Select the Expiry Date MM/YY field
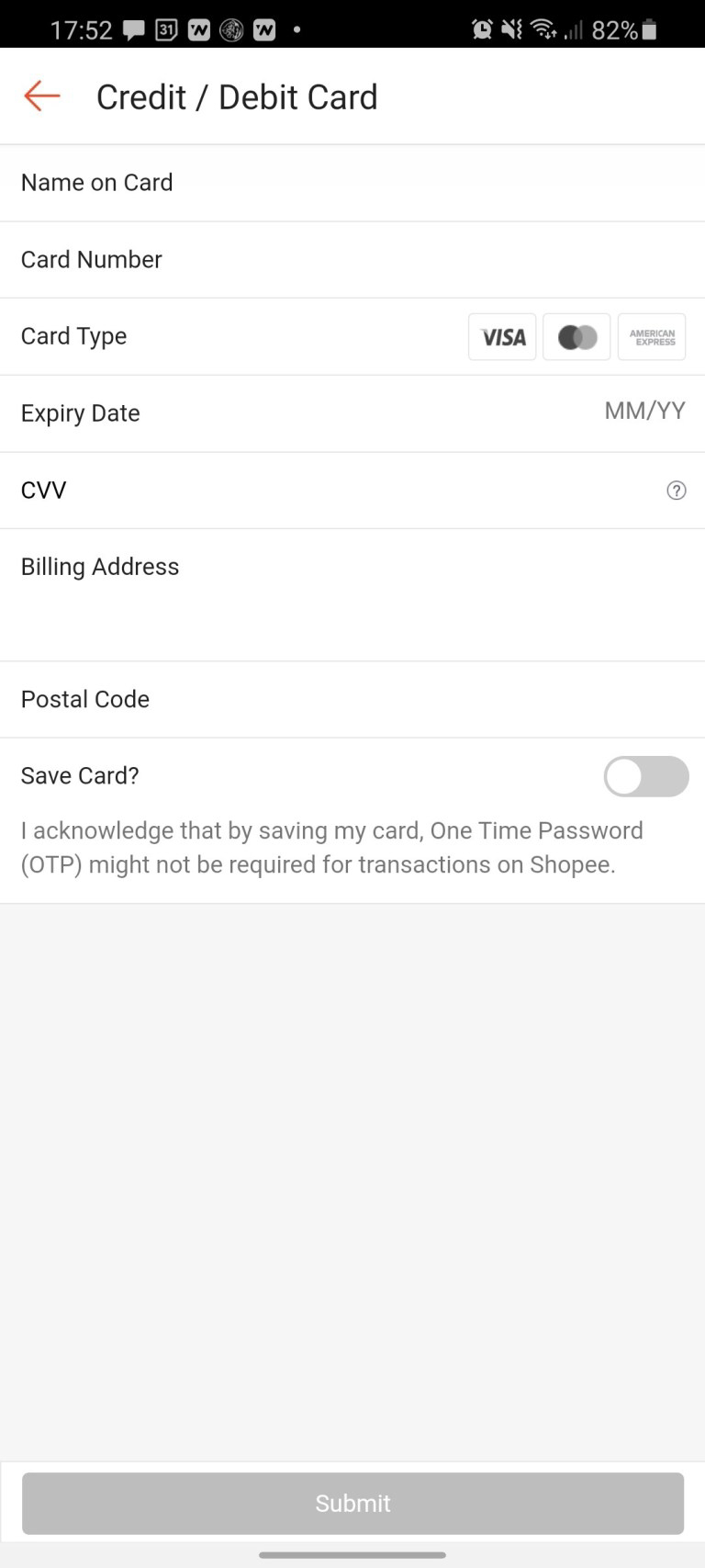The image size is (705, 1568). tap(643, 412)
